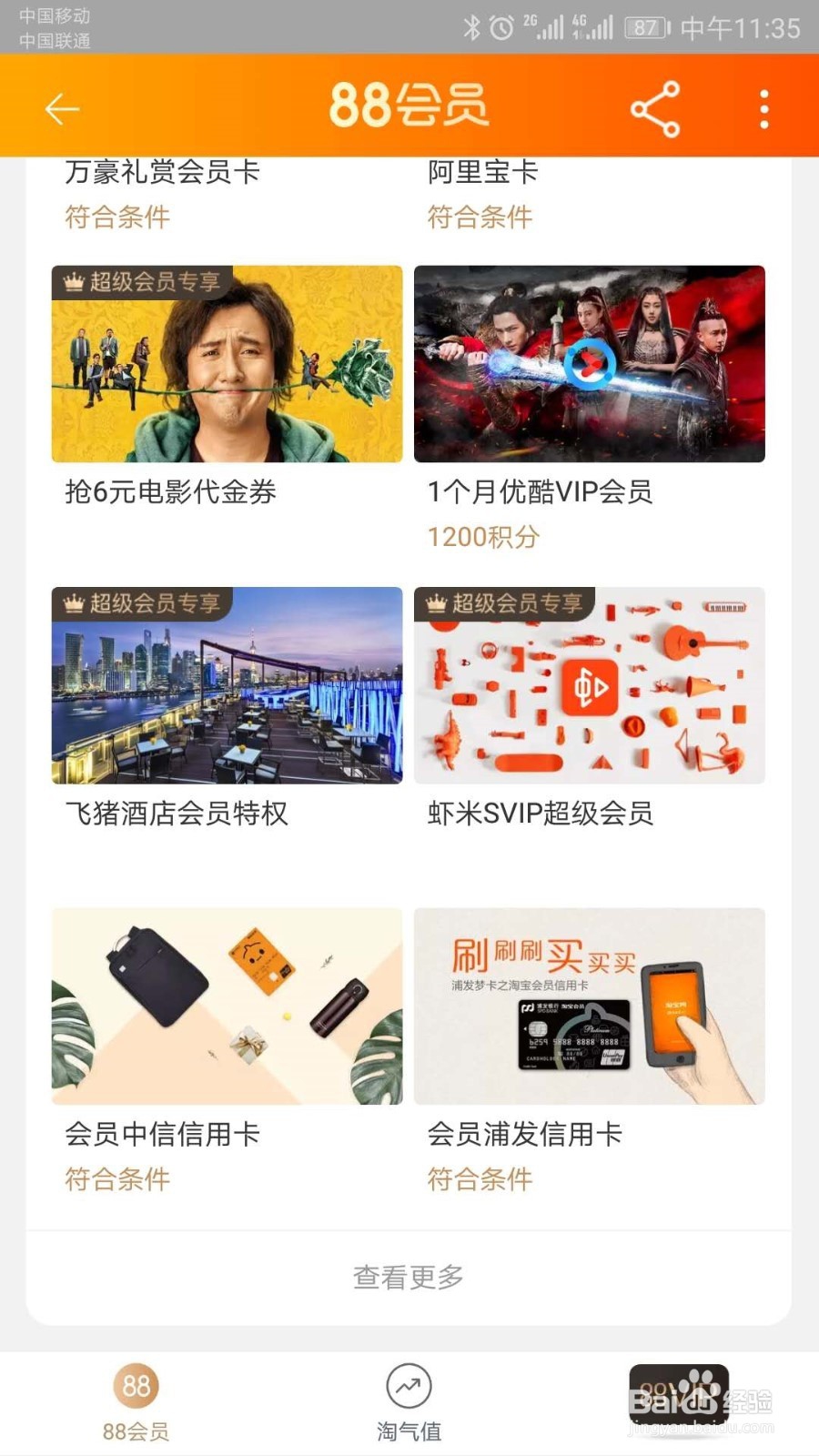Open the 飞猪酒店会员特权 image card
The image size is (819, 1456).
(x=227, y=687)
